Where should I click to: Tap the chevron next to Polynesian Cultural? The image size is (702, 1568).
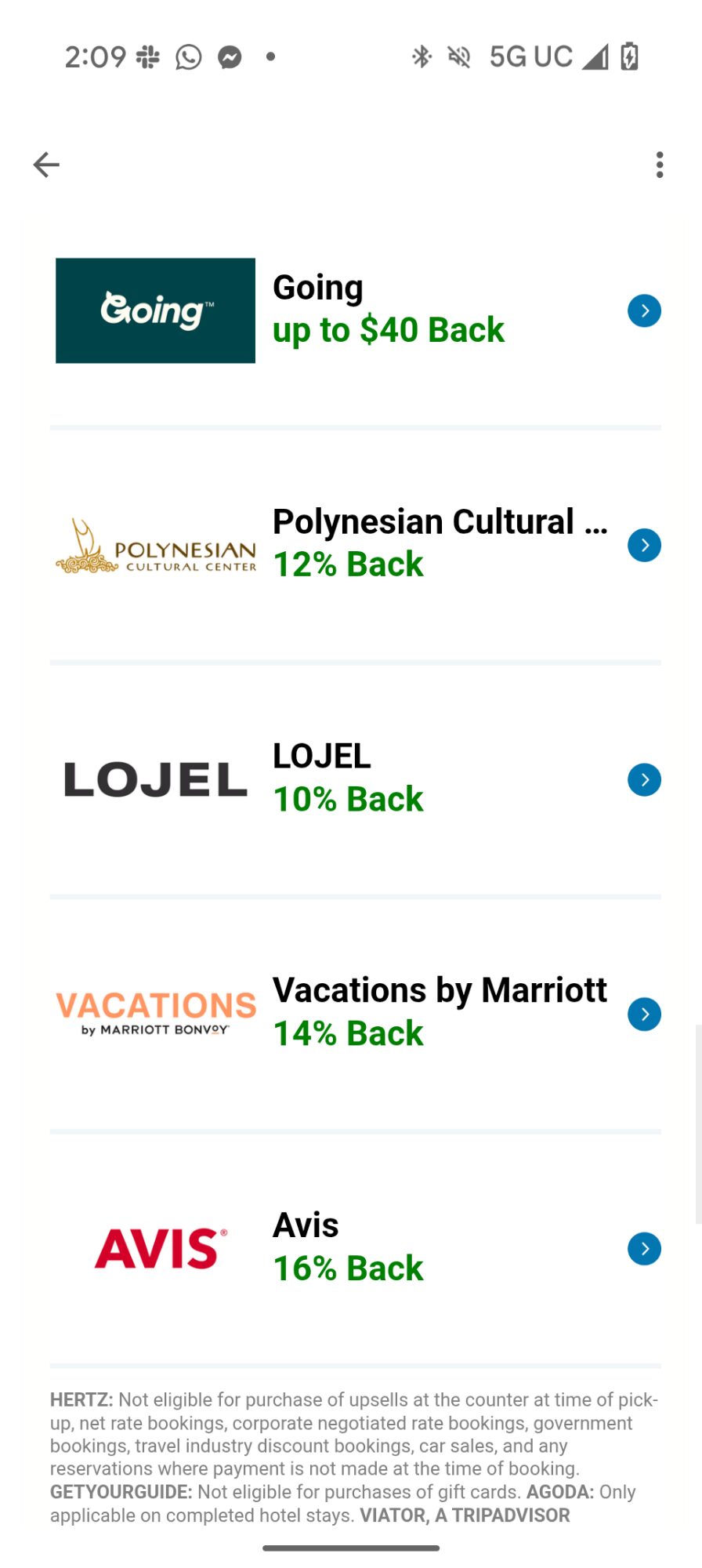click(644, 545)
